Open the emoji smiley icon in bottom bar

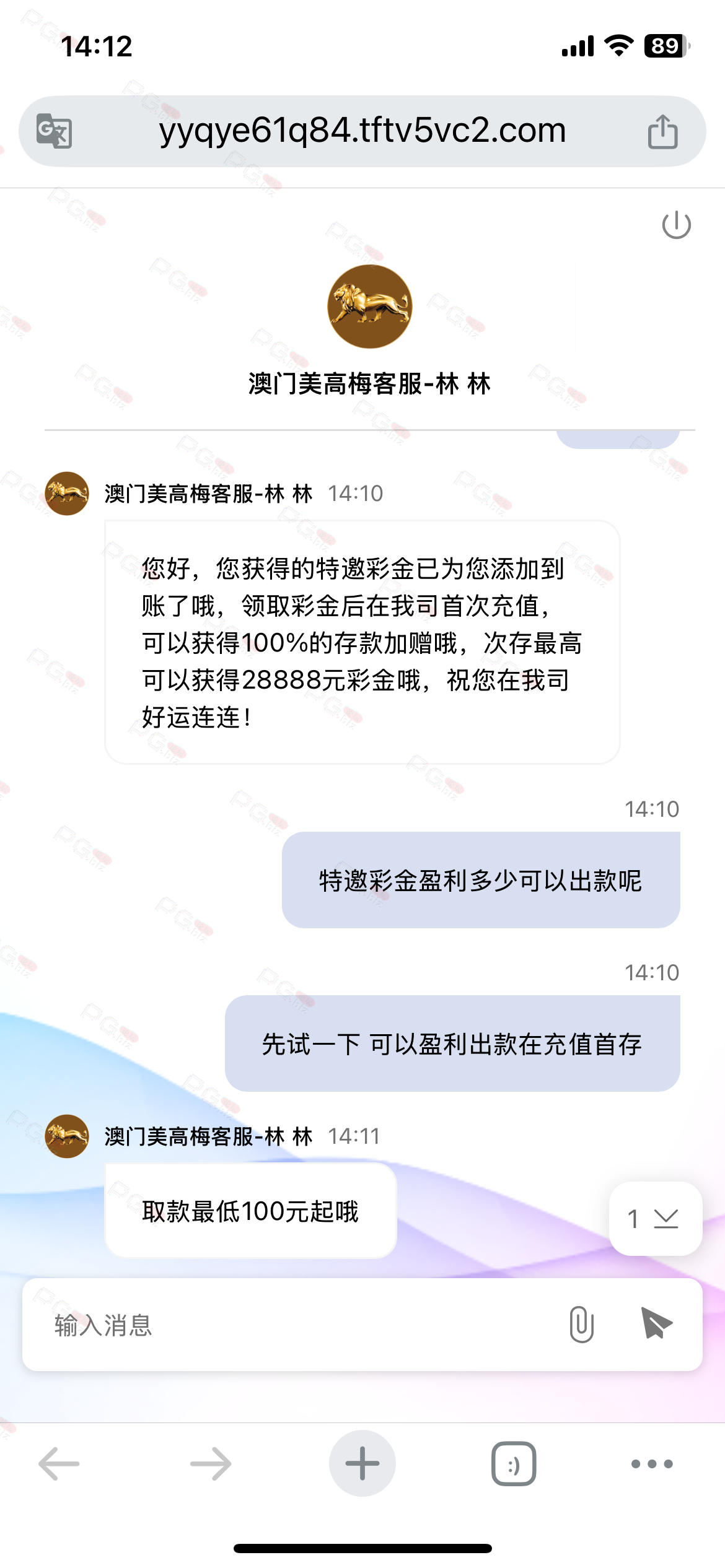tap(512, 1463)
